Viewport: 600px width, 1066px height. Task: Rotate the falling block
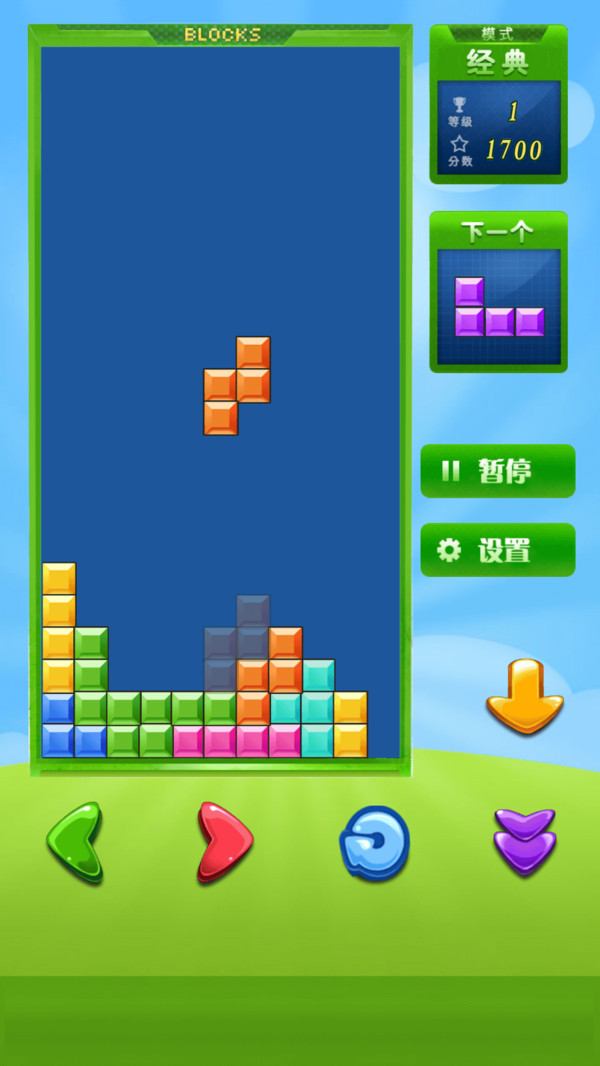click(x=375, y=843)
